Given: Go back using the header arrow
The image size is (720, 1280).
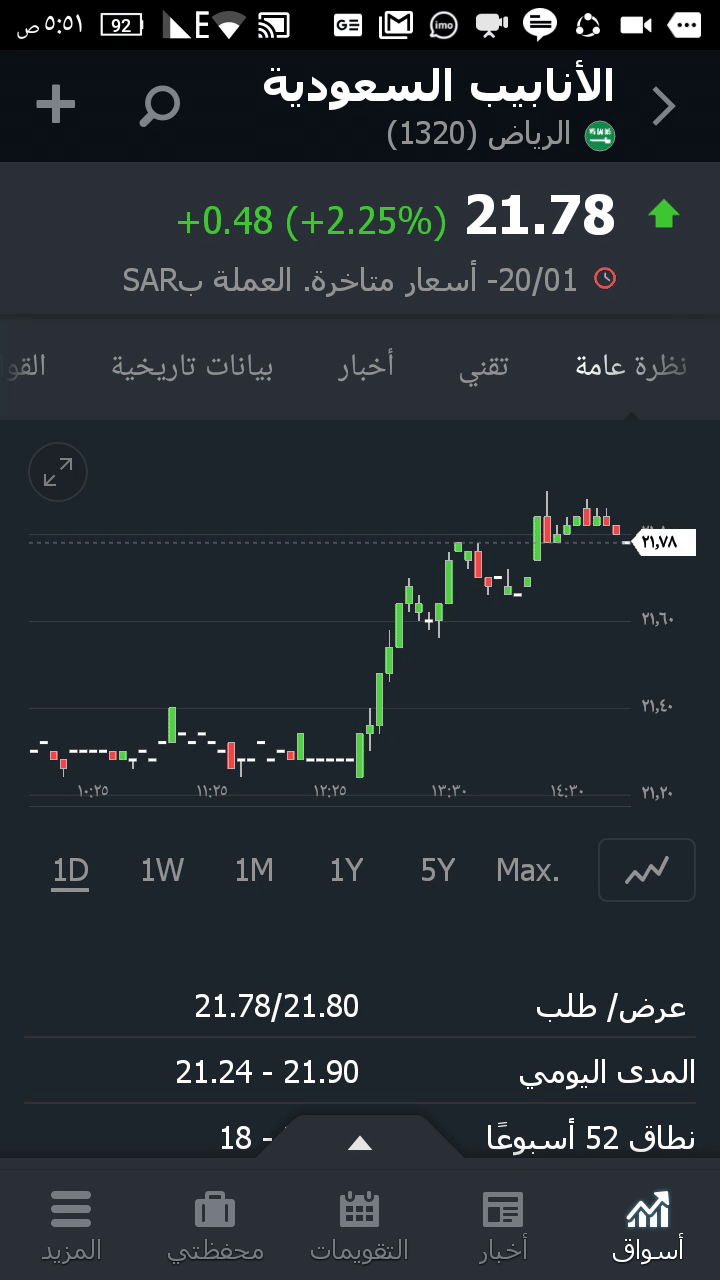Looking at the screenshot, I should coord(664,106).
